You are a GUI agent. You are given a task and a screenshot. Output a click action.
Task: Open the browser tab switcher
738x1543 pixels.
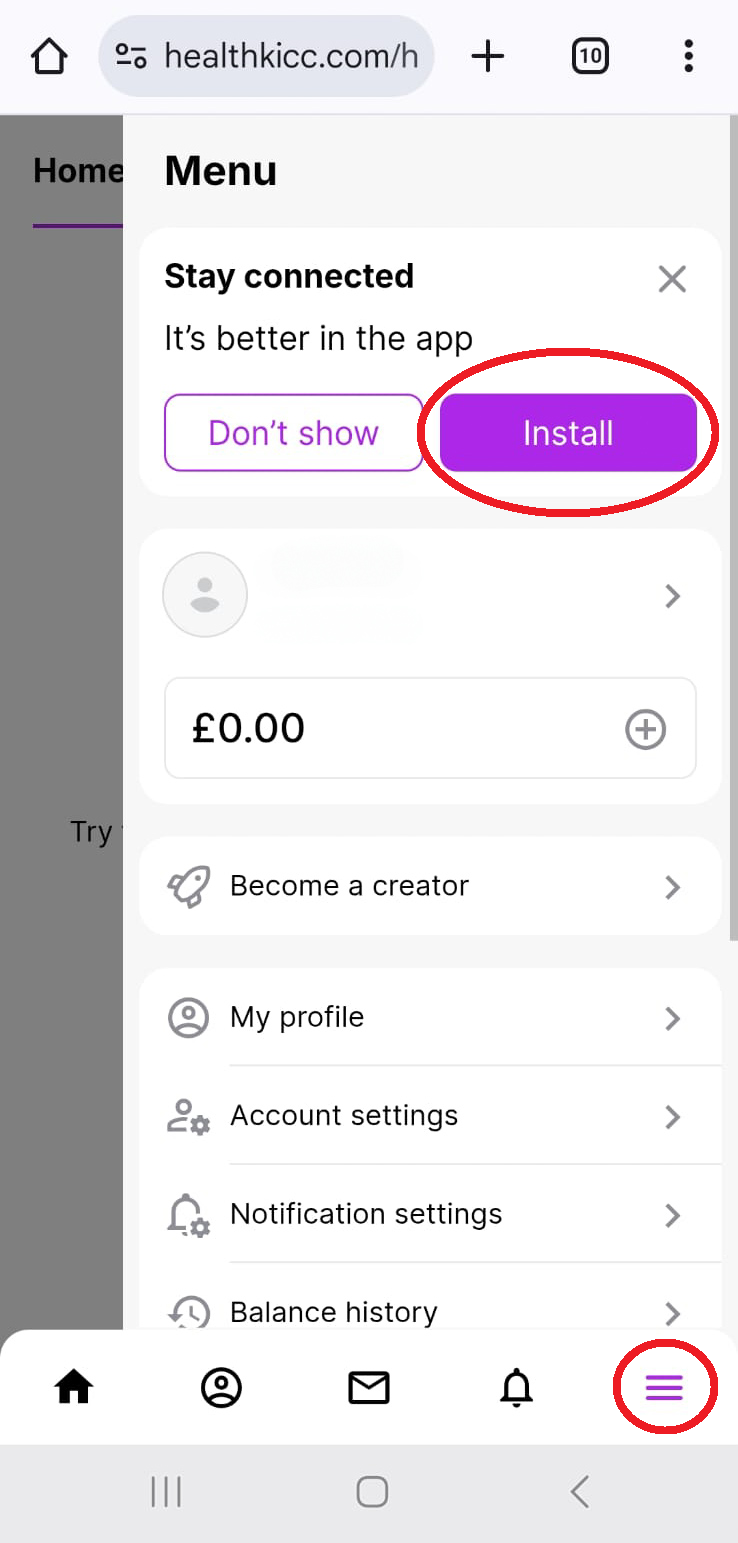pos(590,57)
